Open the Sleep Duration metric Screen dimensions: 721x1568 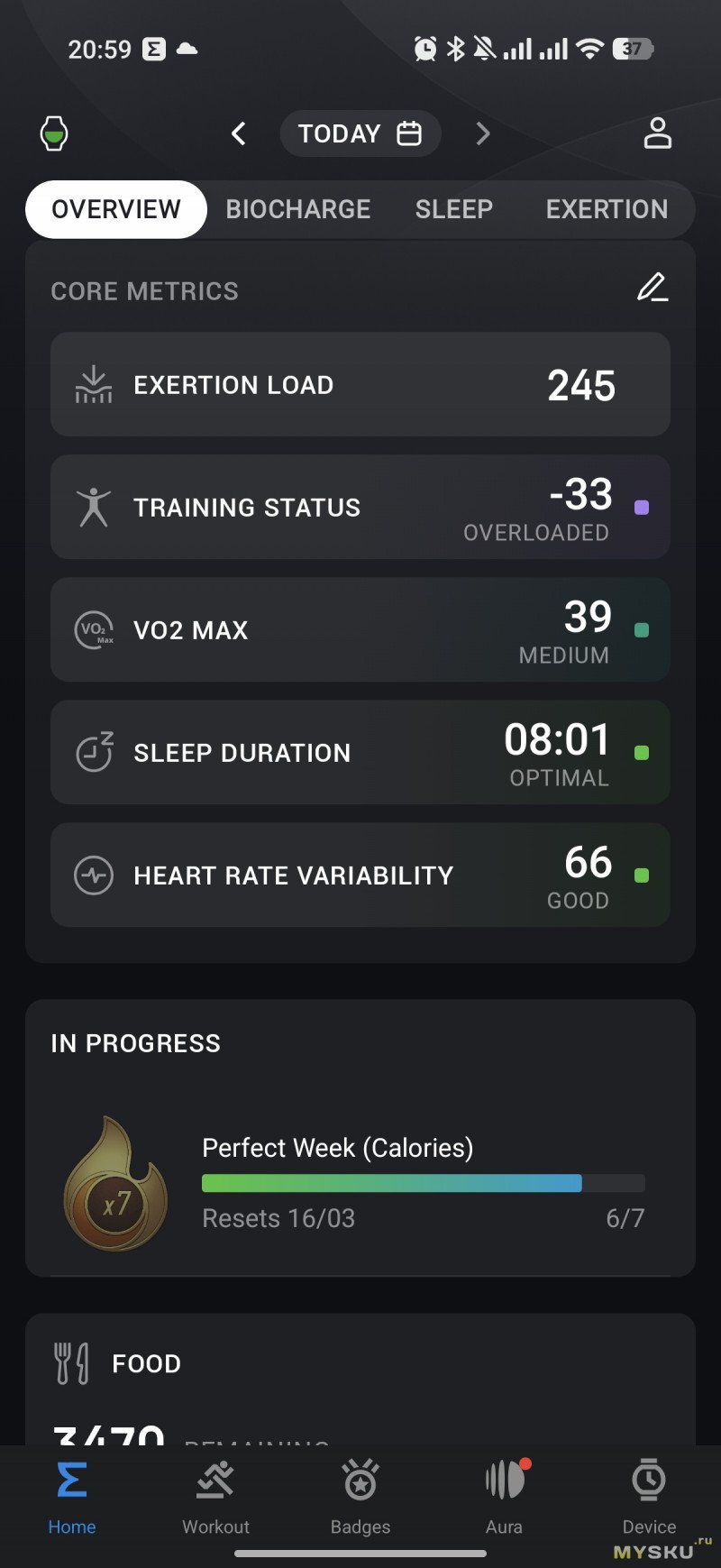pyautogui.click(x=360, y=753)
